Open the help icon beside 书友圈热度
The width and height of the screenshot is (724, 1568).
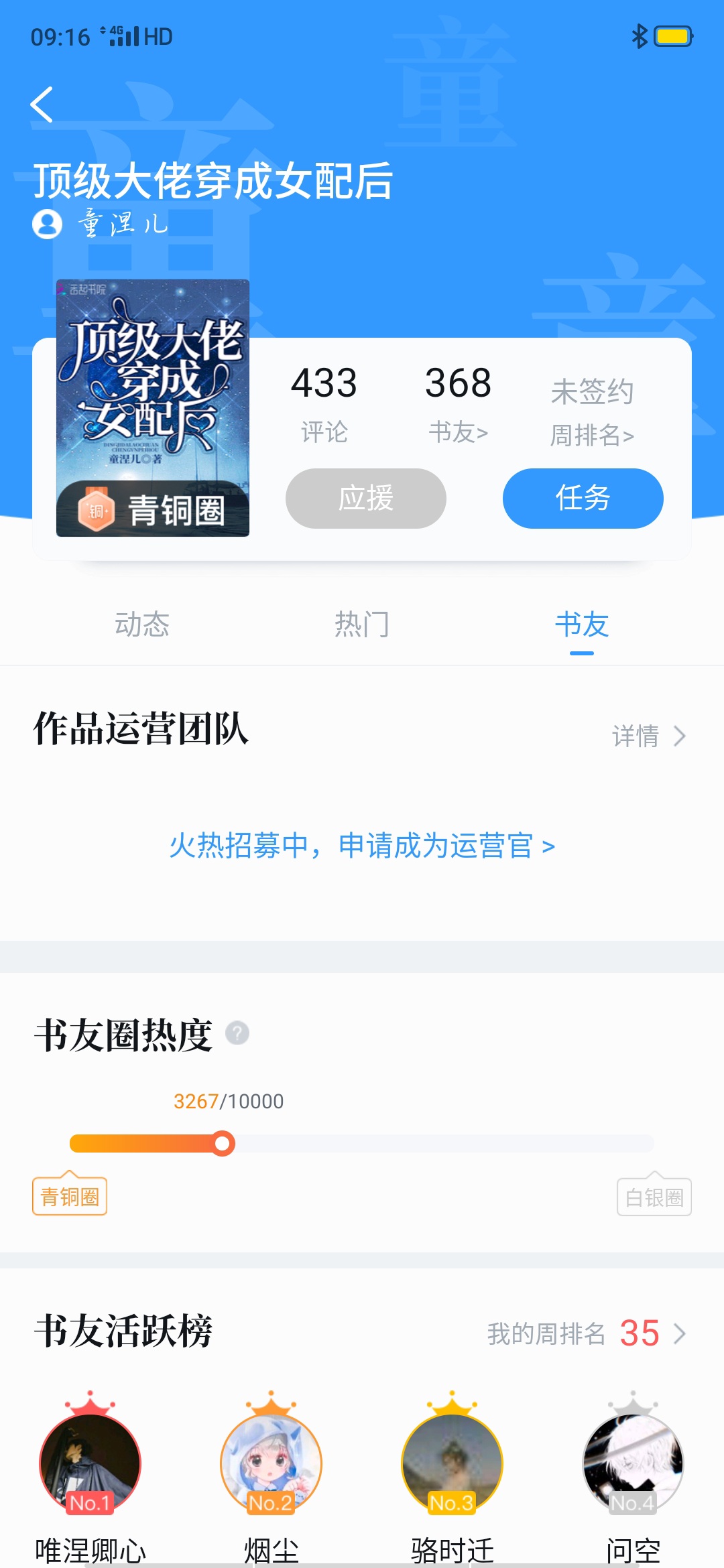pyautogui.click(x=237, y=1033)
